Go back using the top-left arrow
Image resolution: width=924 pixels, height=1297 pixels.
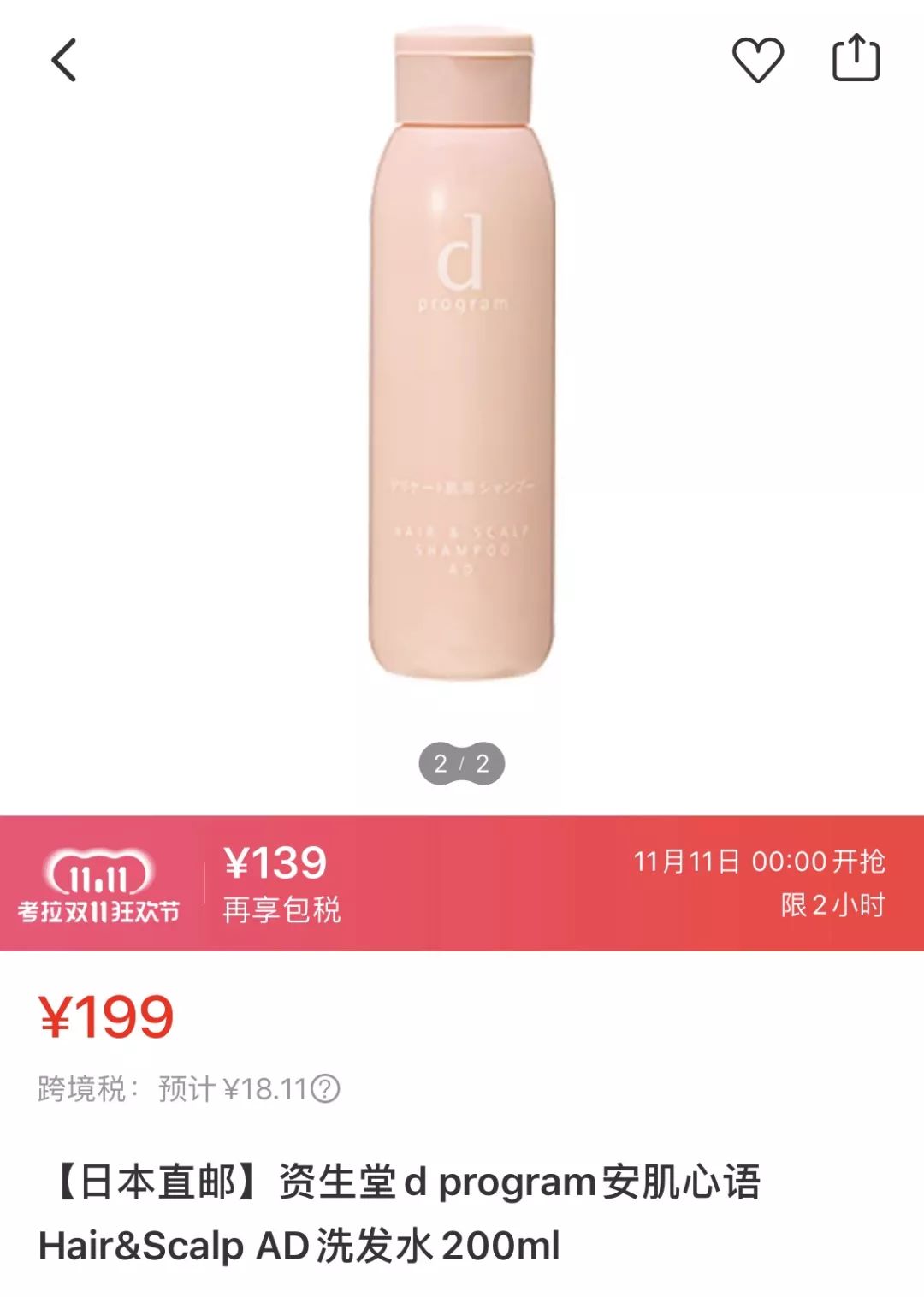[x=64, y=61]
